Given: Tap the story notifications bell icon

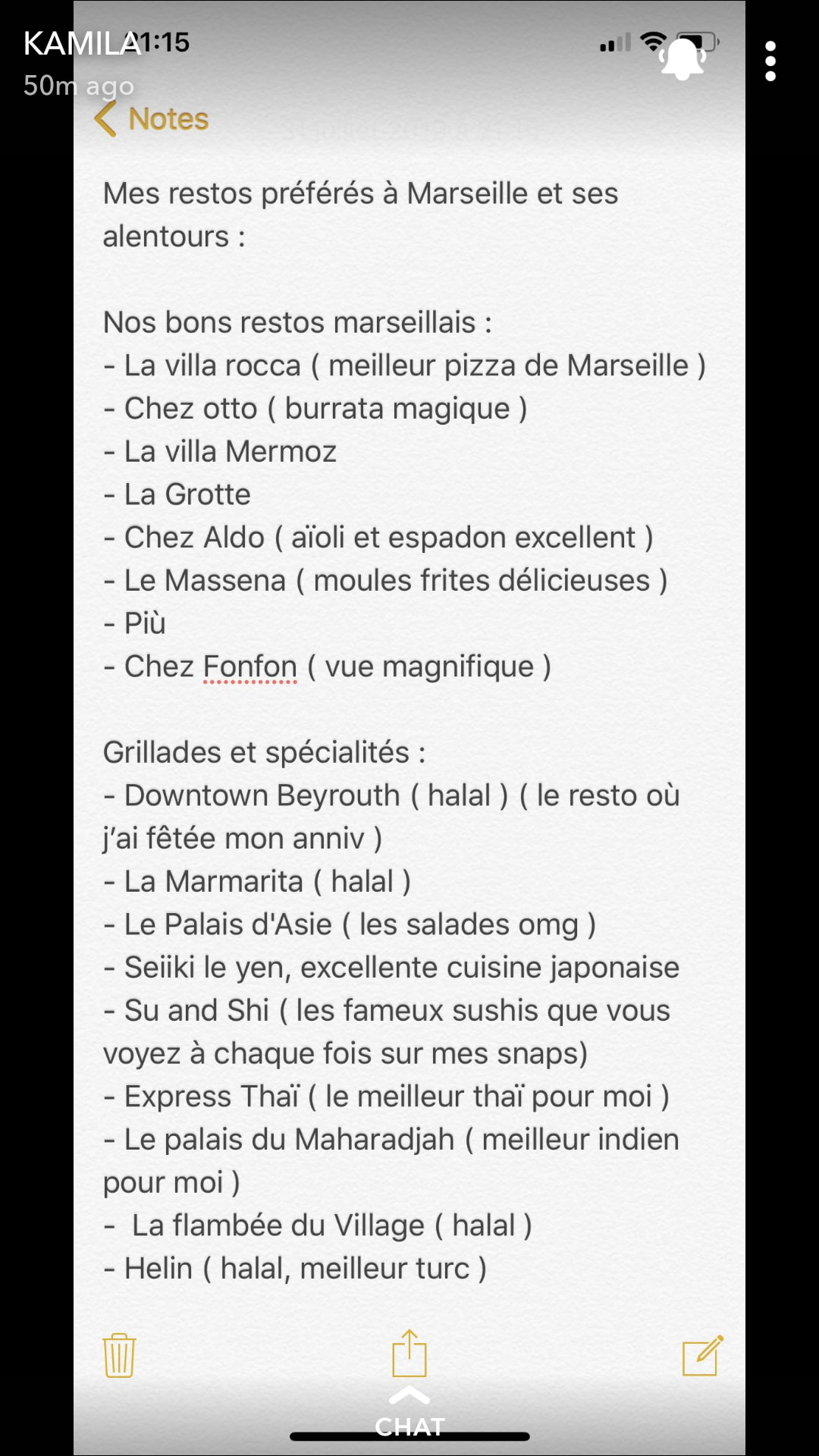Looking at the screenshot, I should (682, 58).
